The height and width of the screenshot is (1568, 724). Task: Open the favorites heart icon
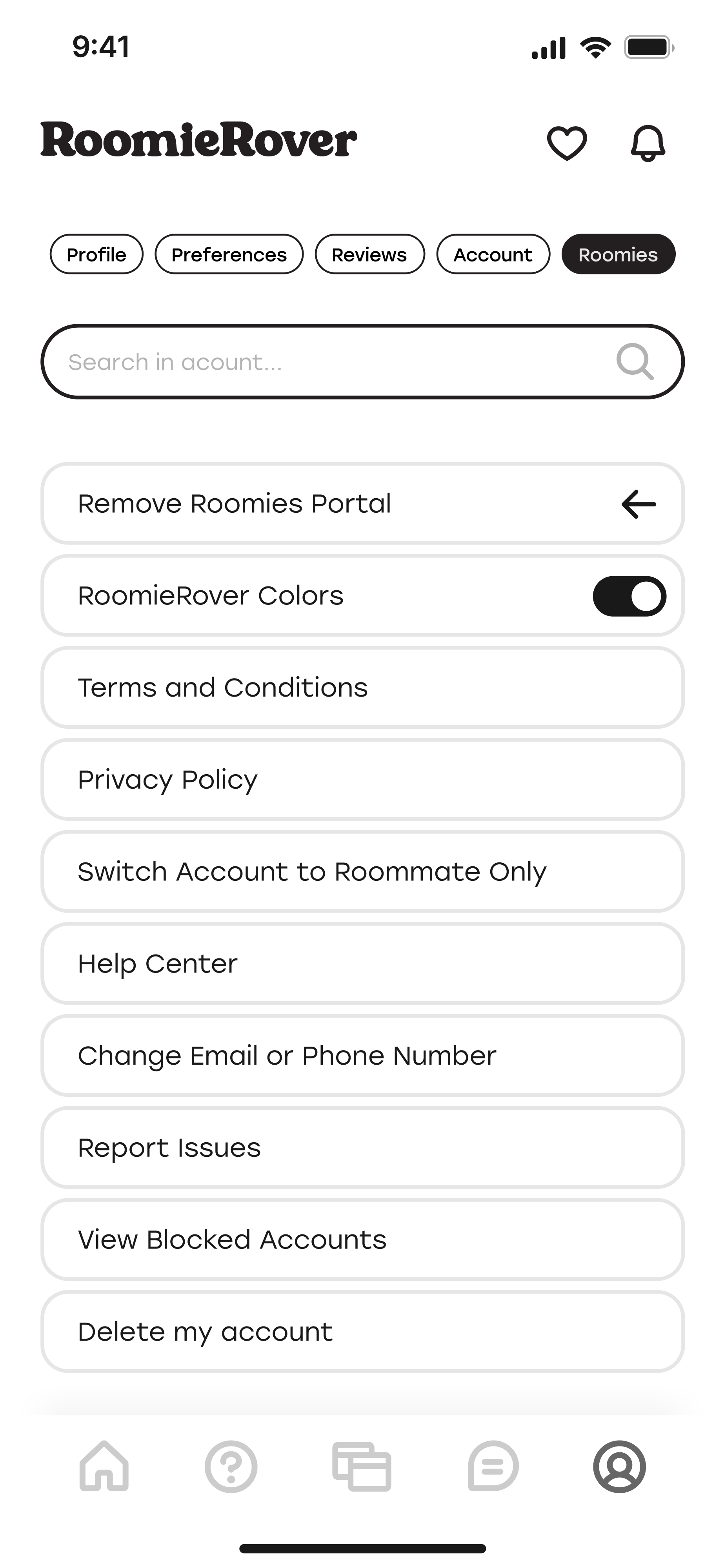(x=566, y=143)
